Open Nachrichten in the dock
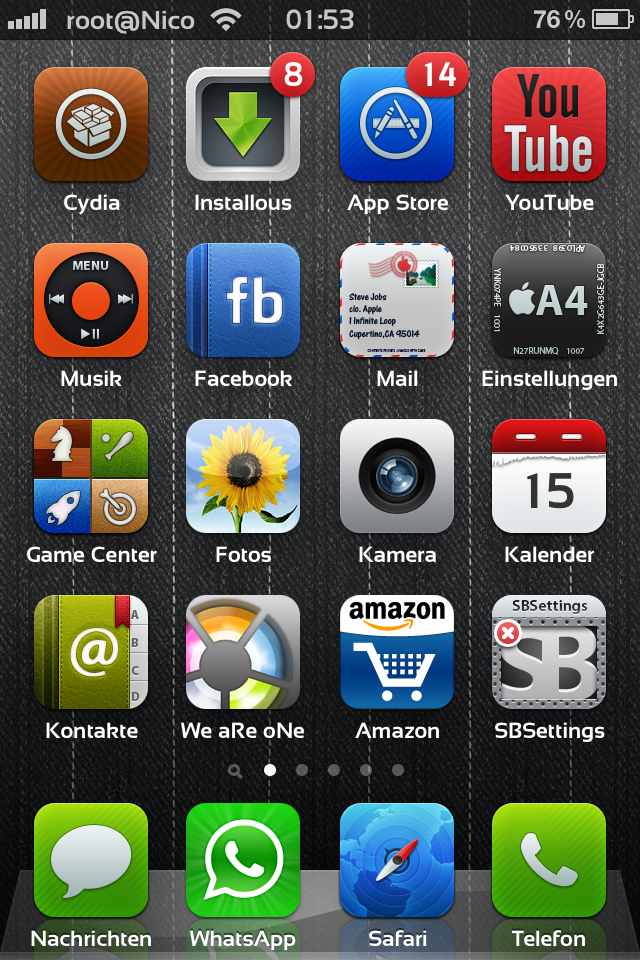This screenshot has height=960, width=640. (91, 860)
